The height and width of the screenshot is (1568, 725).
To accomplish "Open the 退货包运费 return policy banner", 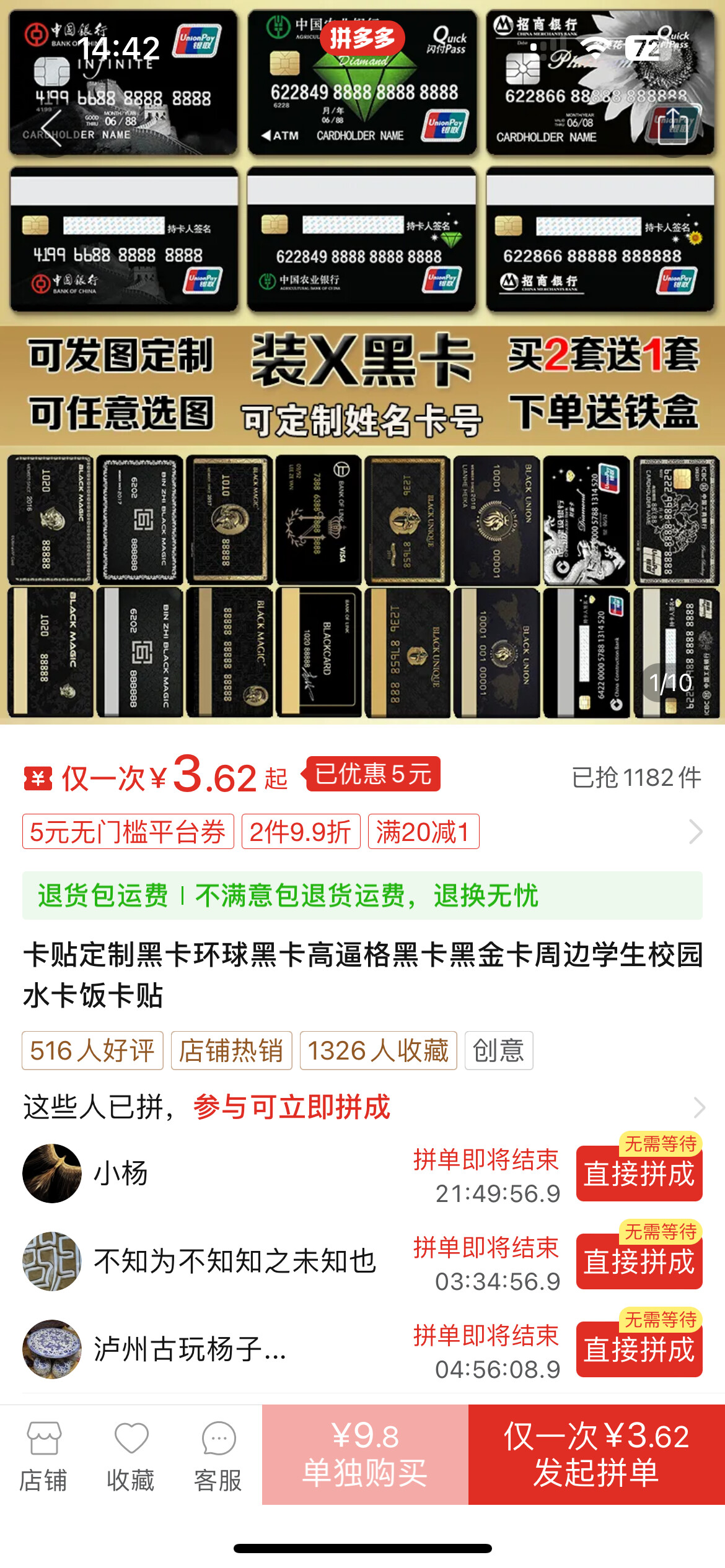I will point(362,895).
